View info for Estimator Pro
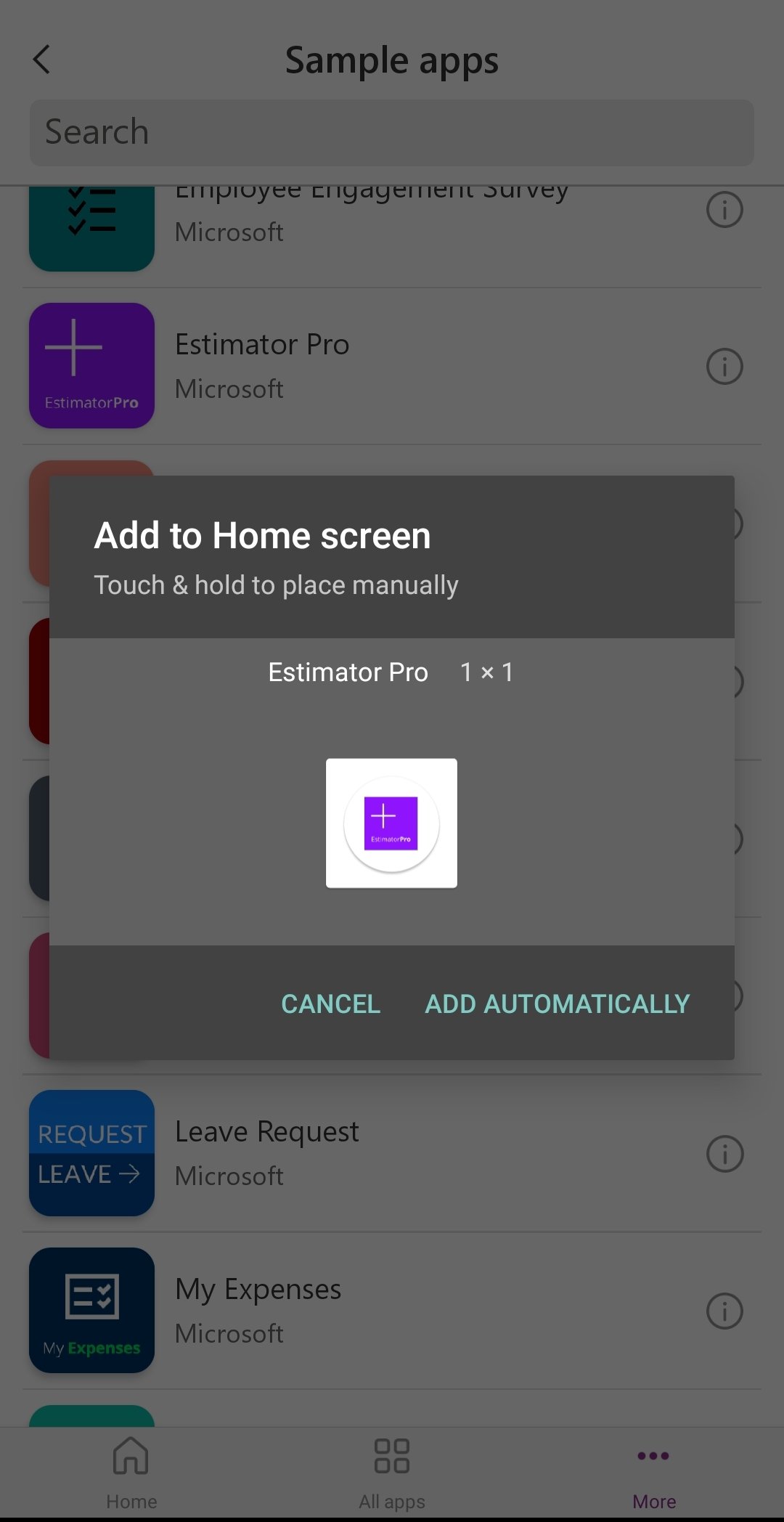The image size is (784, 1522). (x=724, y=366)
